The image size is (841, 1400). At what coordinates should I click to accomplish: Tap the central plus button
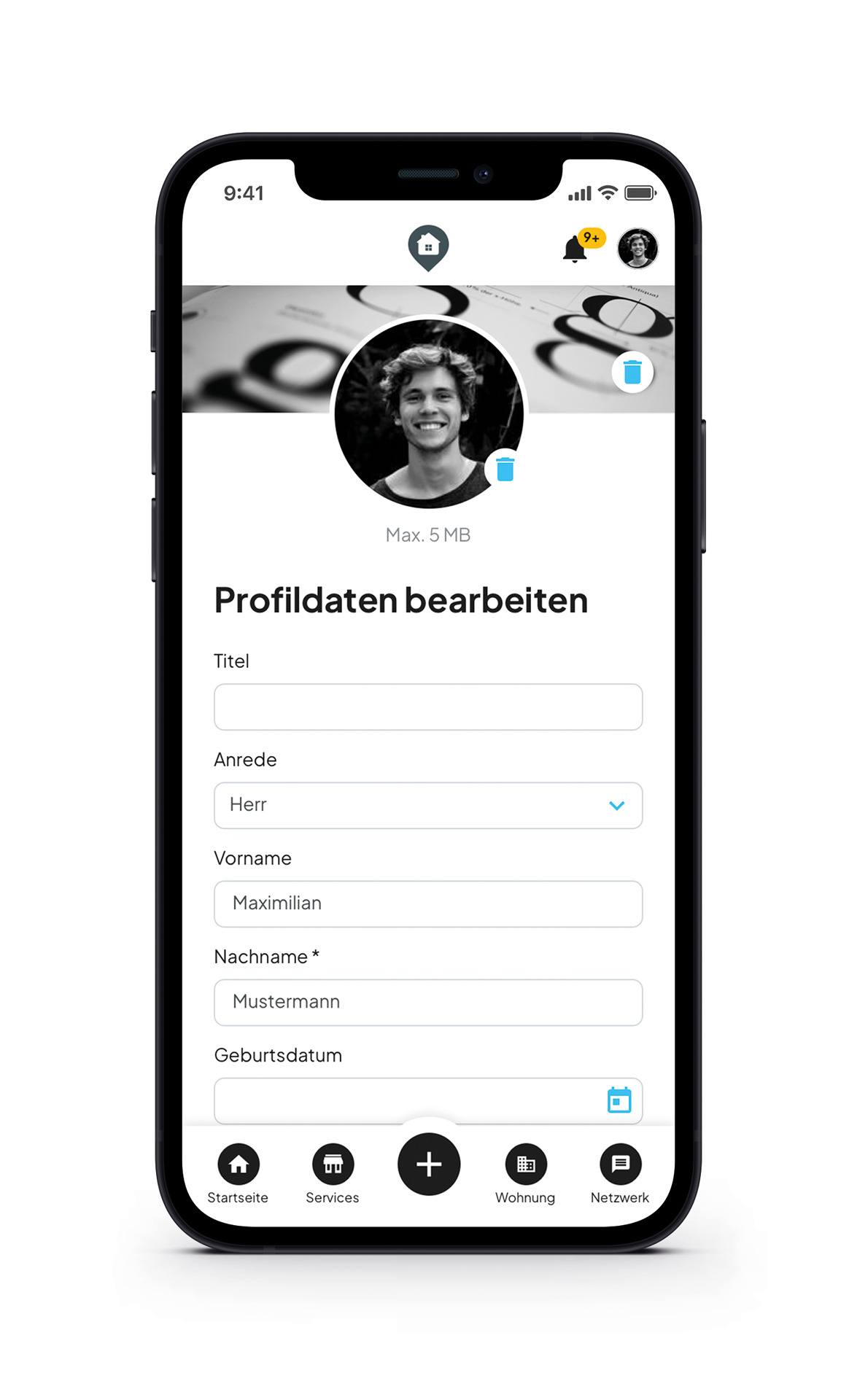pyautogui.click(x=429, y=1164)
